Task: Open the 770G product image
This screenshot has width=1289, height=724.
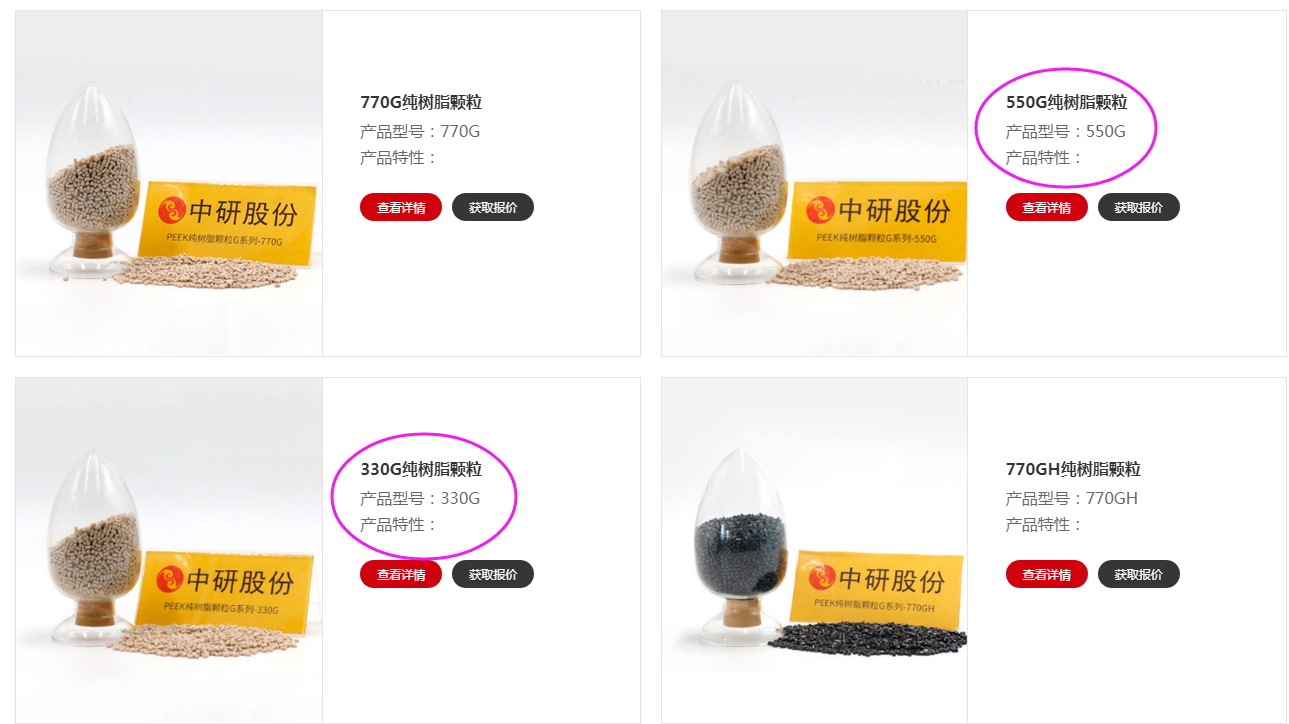Action: (169, 184)
